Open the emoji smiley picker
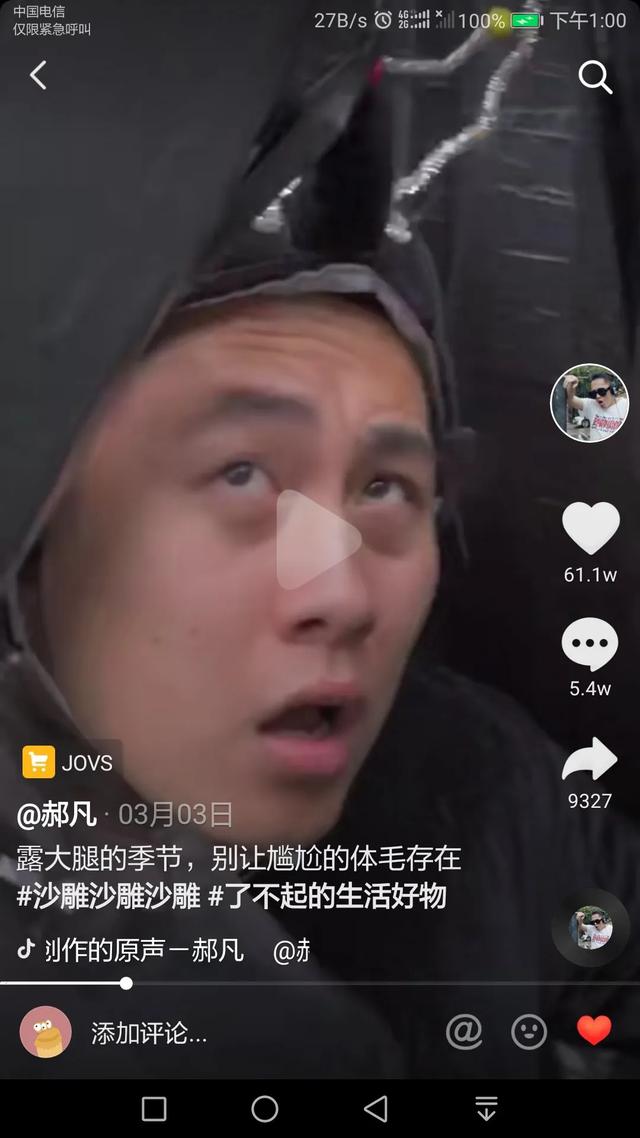The height and width of the screenshot is (1138, 640). (x=529, y=1031)
